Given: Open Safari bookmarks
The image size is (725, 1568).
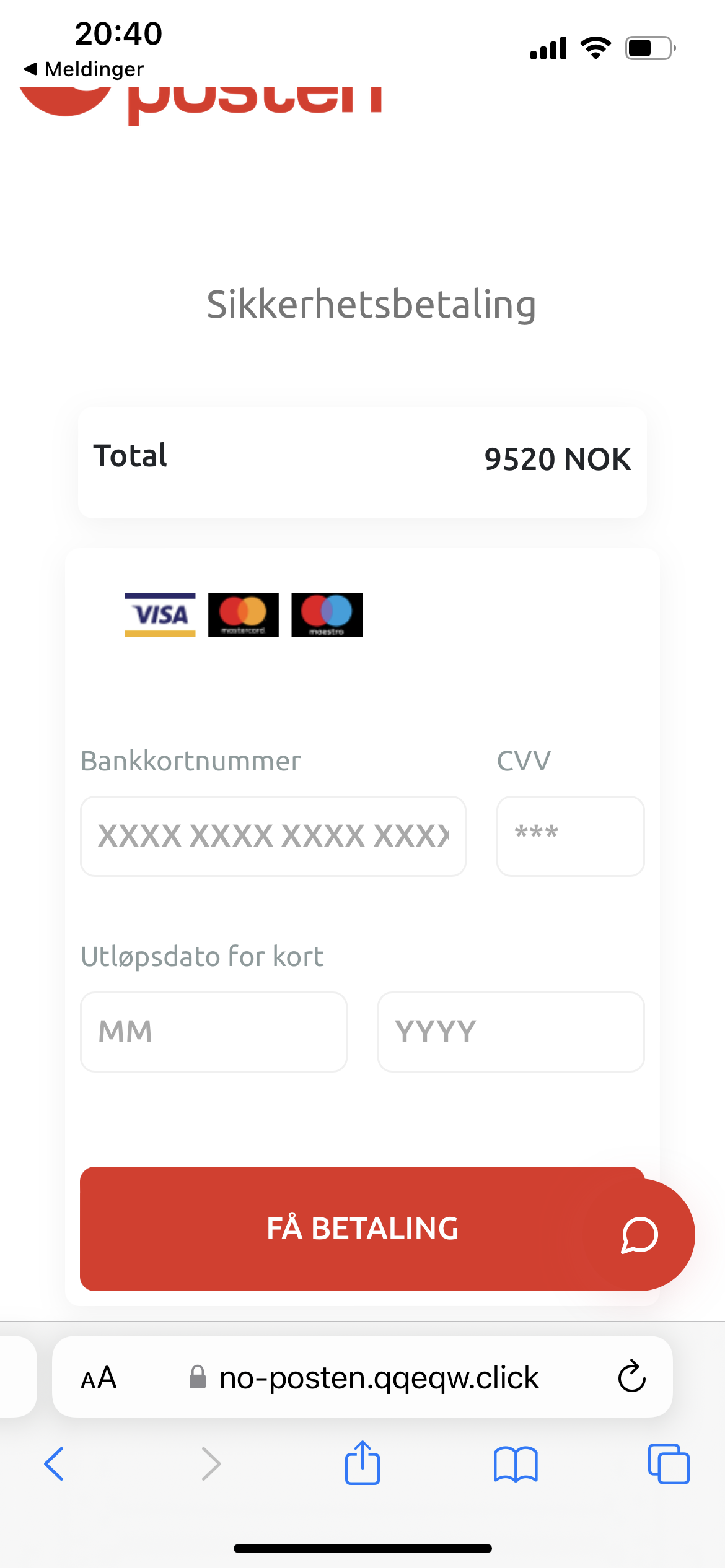Looking at the screenshot, I should pos(516,1464).
